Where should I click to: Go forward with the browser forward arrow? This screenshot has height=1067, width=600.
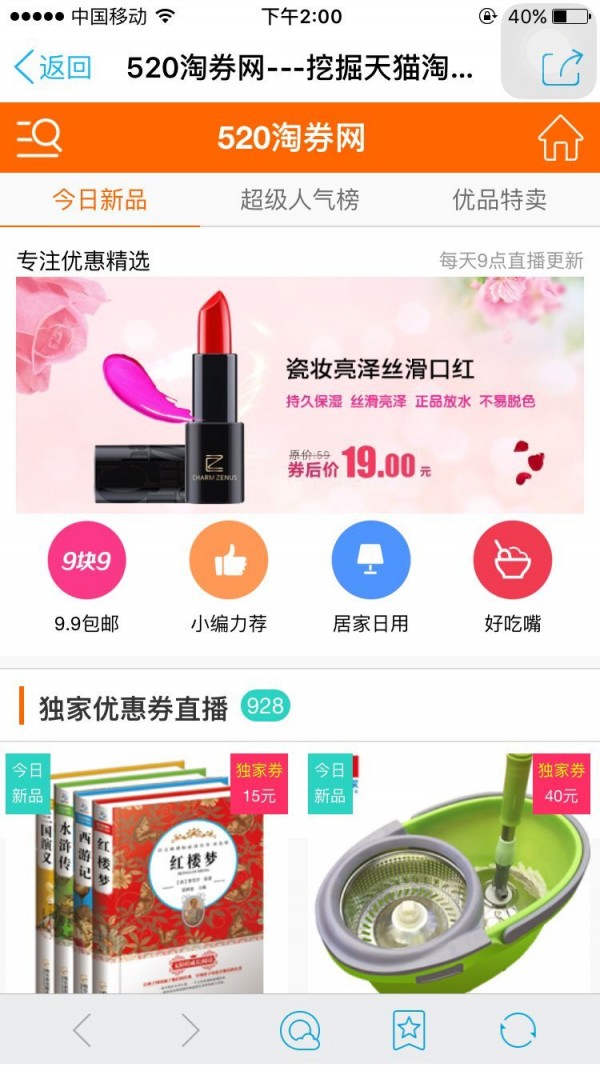click(190, 1029)
